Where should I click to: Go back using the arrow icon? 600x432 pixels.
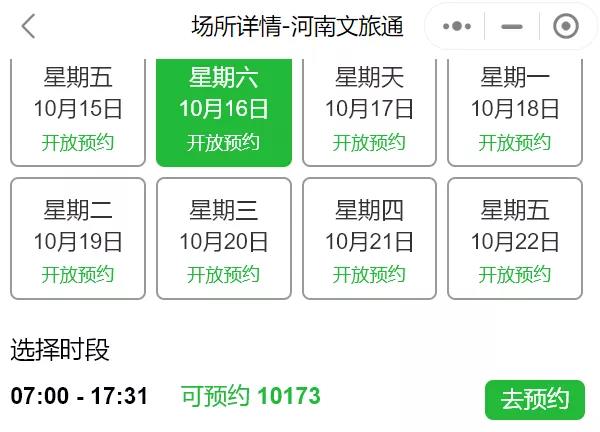pyautogui.click(x=28, y=27)
